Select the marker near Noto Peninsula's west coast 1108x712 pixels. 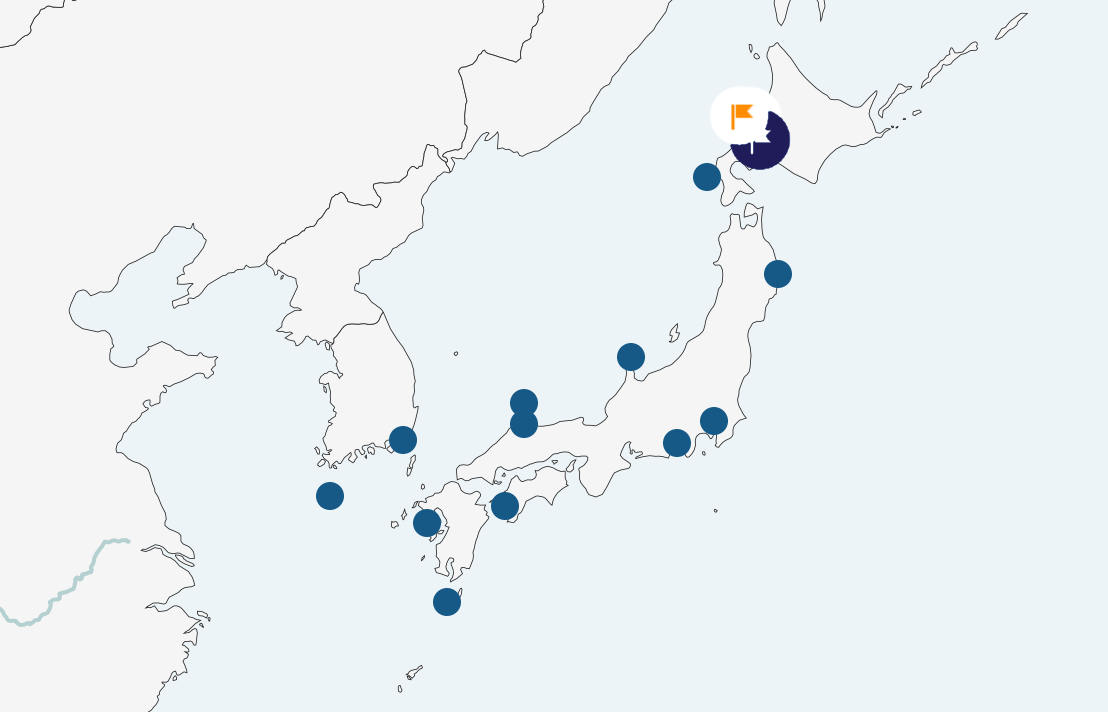tap(631, 357)
